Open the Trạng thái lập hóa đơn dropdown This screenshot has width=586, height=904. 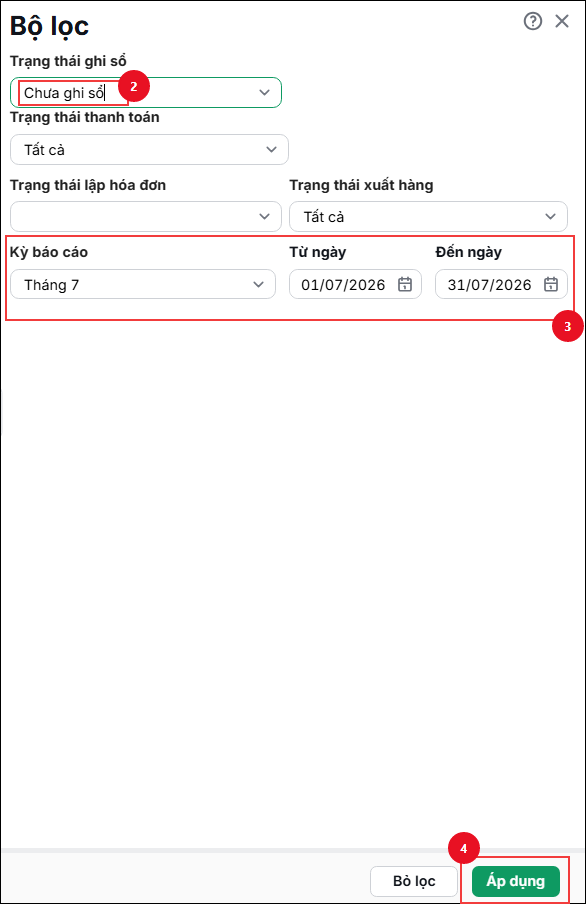(x=146, y=216)
